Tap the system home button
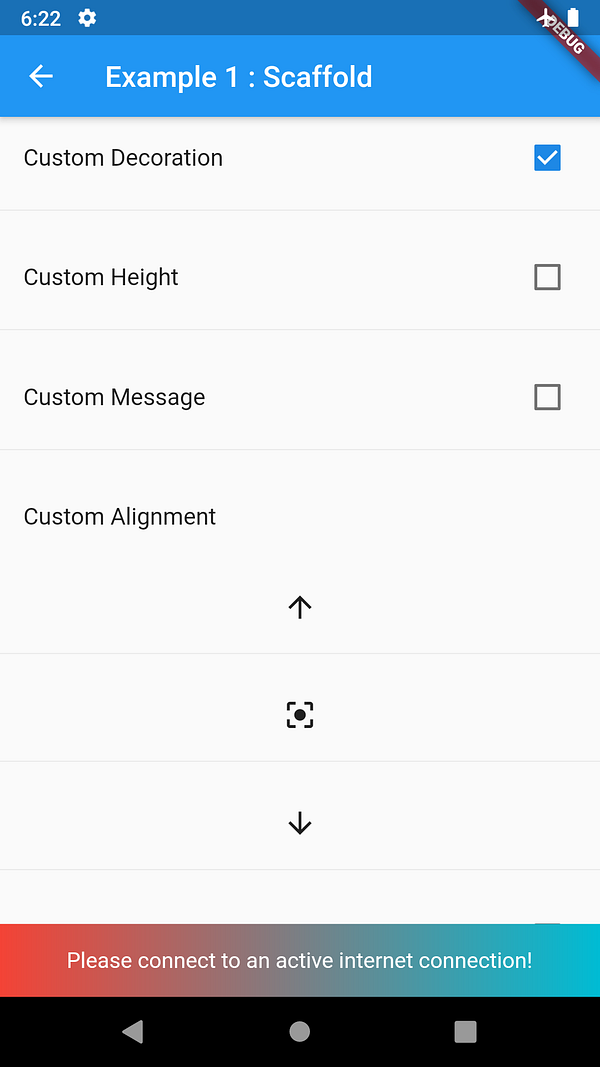This screenshot has width=600, height=1067. click(299, 1031)
